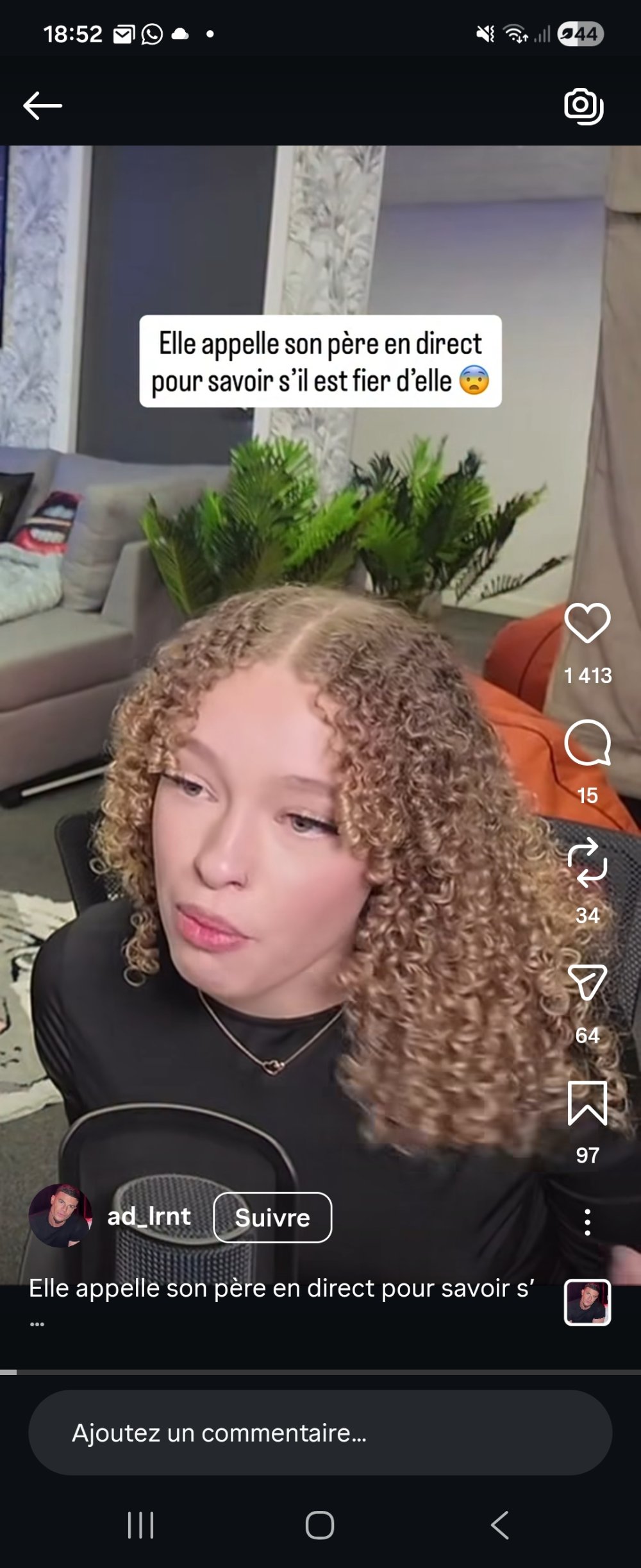Follow ad_lrnt with the Suivre button
Viewport: 641px width, 1568px height.
(272, 1217)
